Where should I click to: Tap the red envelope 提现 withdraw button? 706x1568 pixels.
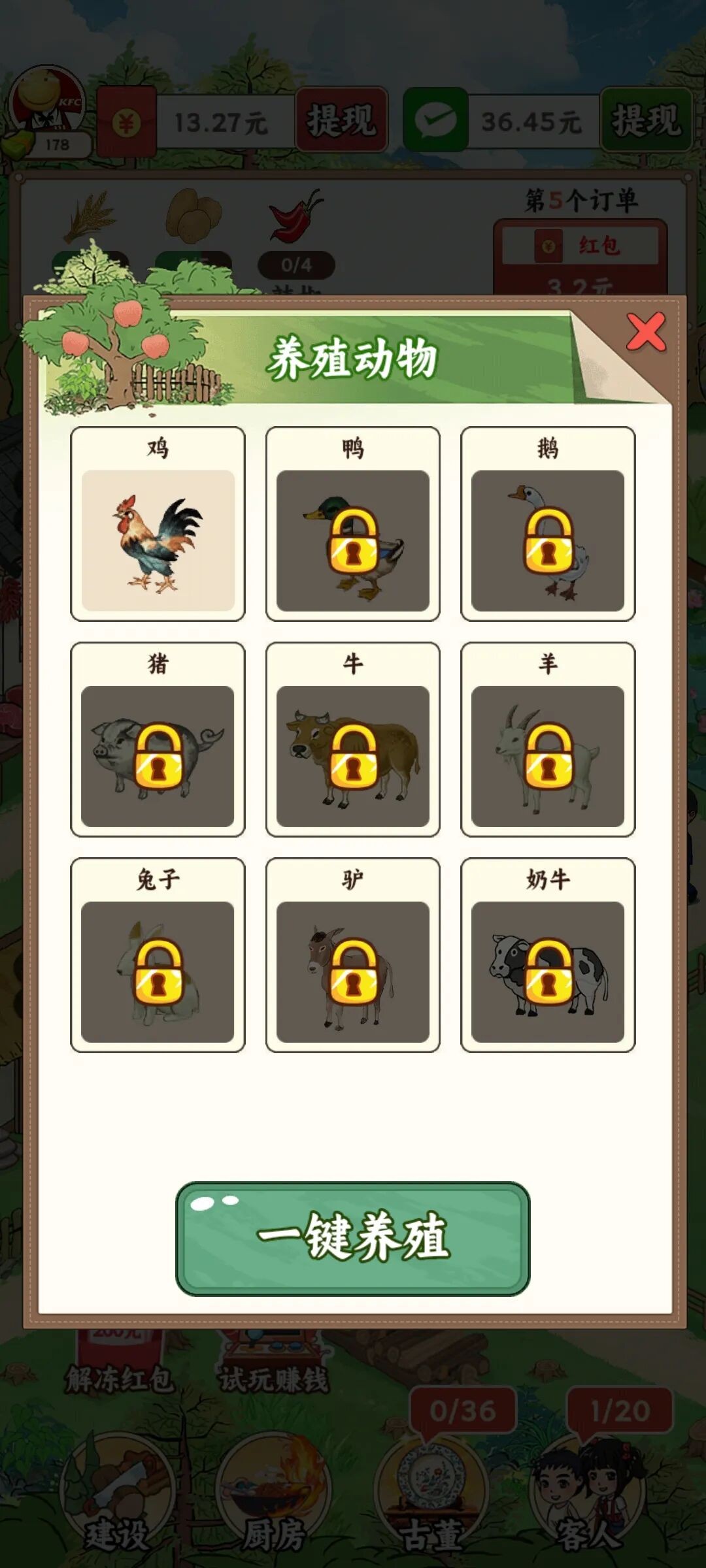(342, 122)
